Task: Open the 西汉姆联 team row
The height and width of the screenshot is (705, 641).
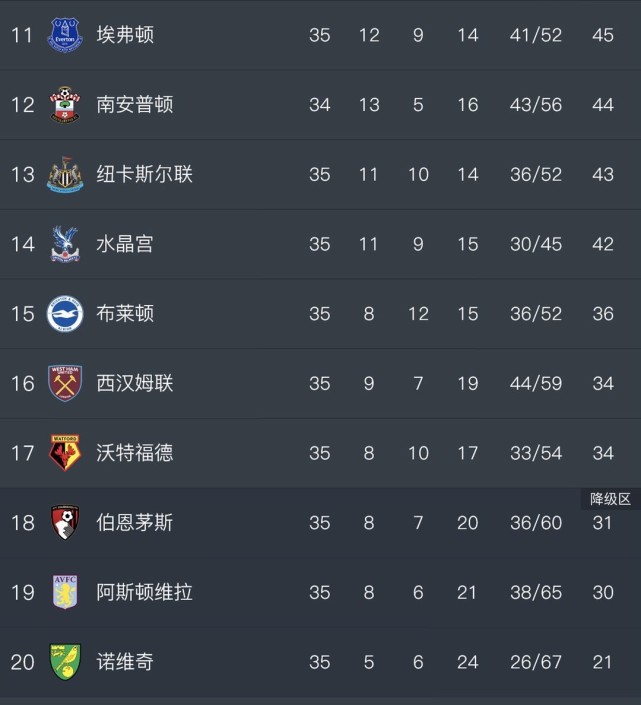Action: click(135, 383)
